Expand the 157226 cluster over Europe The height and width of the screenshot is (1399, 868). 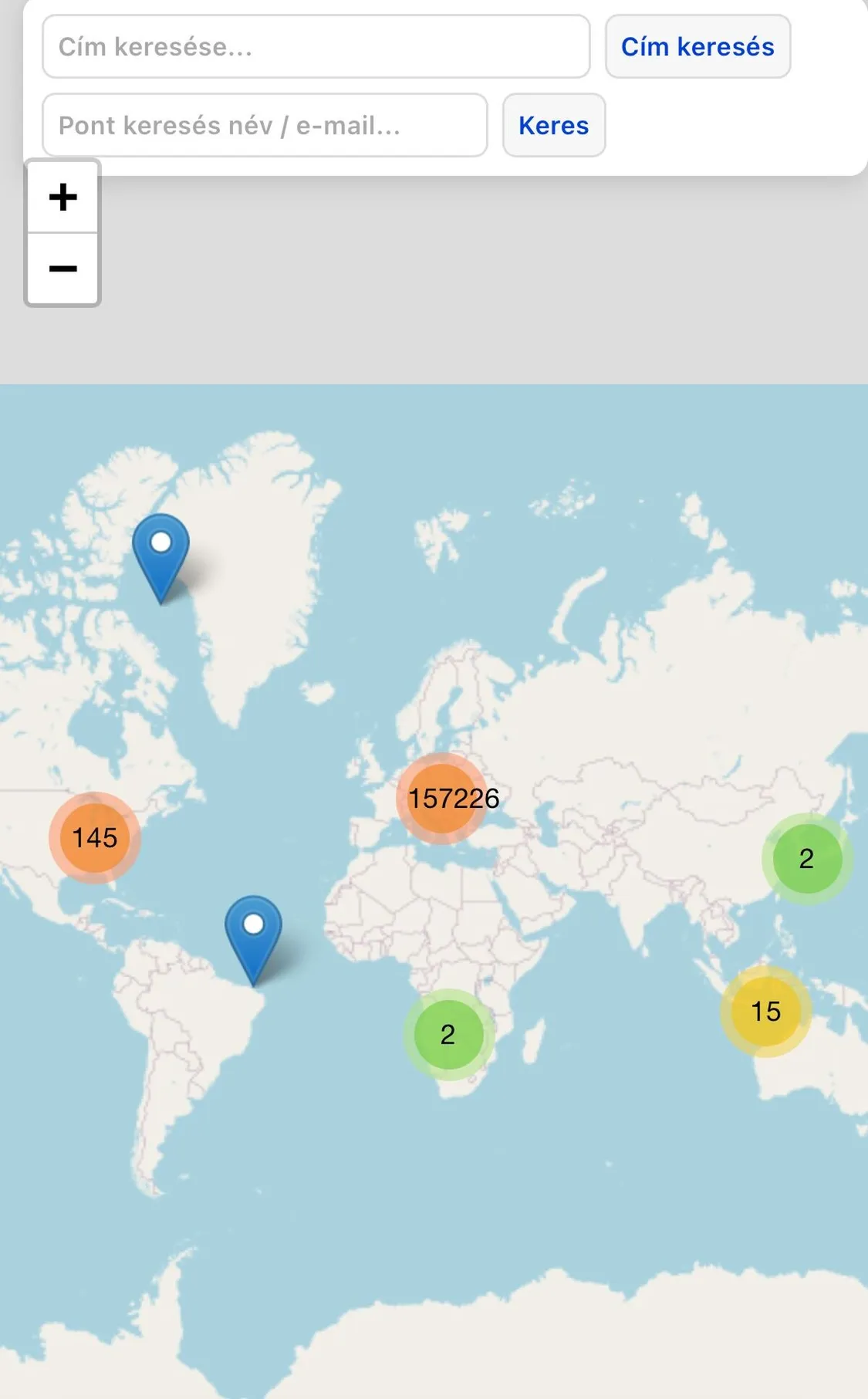442,799
